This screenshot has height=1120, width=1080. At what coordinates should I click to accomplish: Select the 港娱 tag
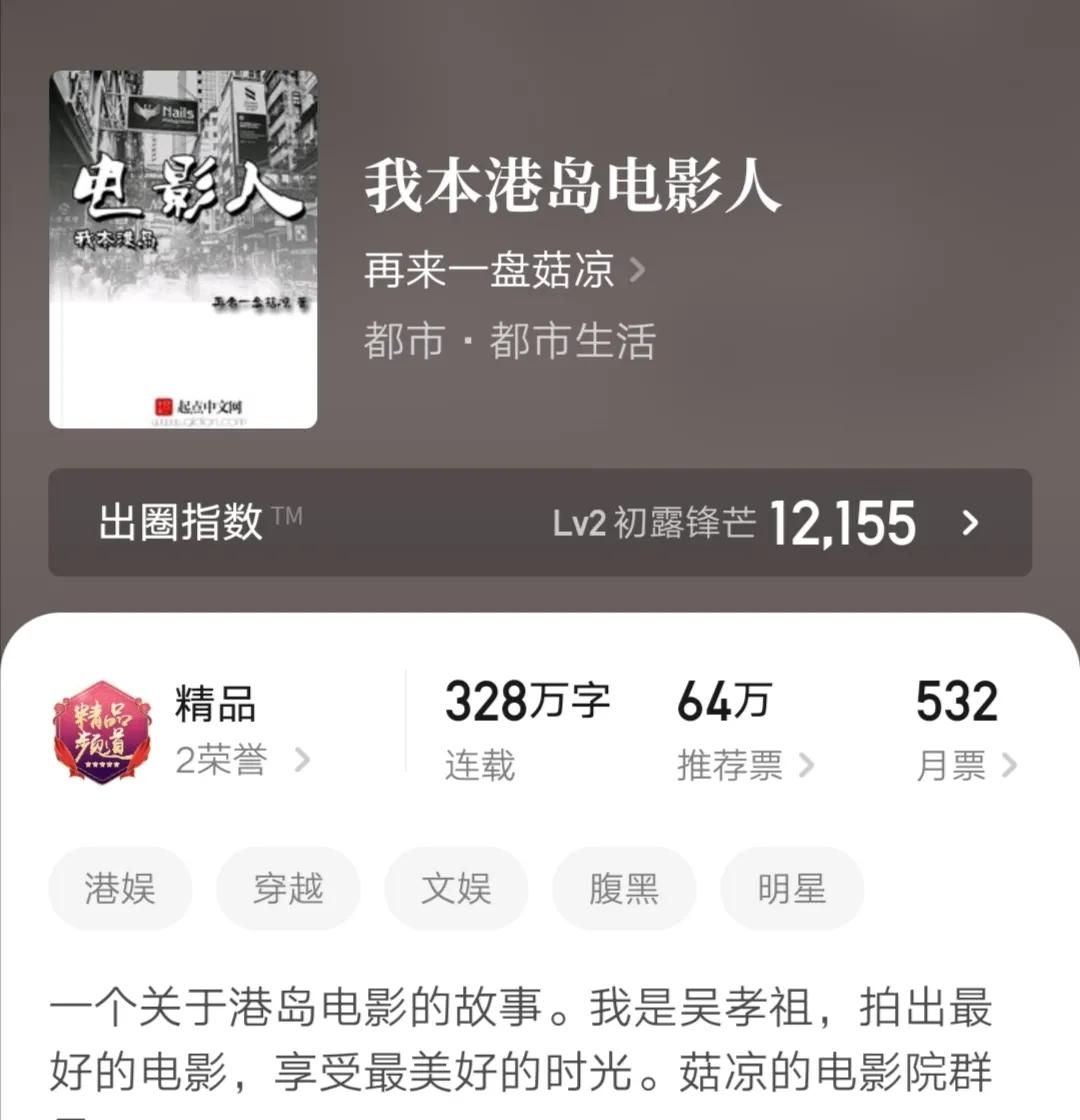[120, 889]
